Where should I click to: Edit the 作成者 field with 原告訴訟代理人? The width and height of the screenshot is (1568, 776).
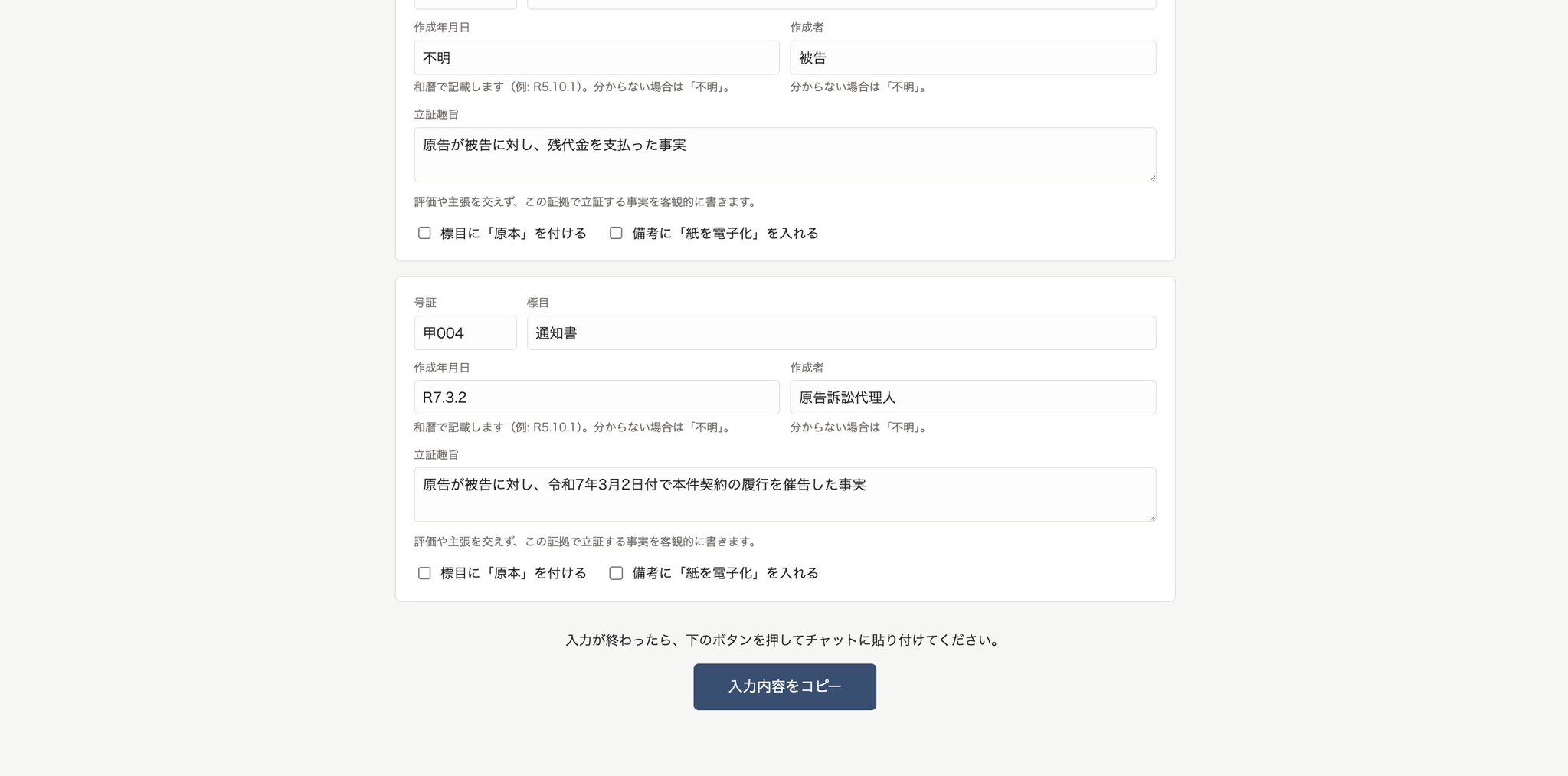(973, 397)
